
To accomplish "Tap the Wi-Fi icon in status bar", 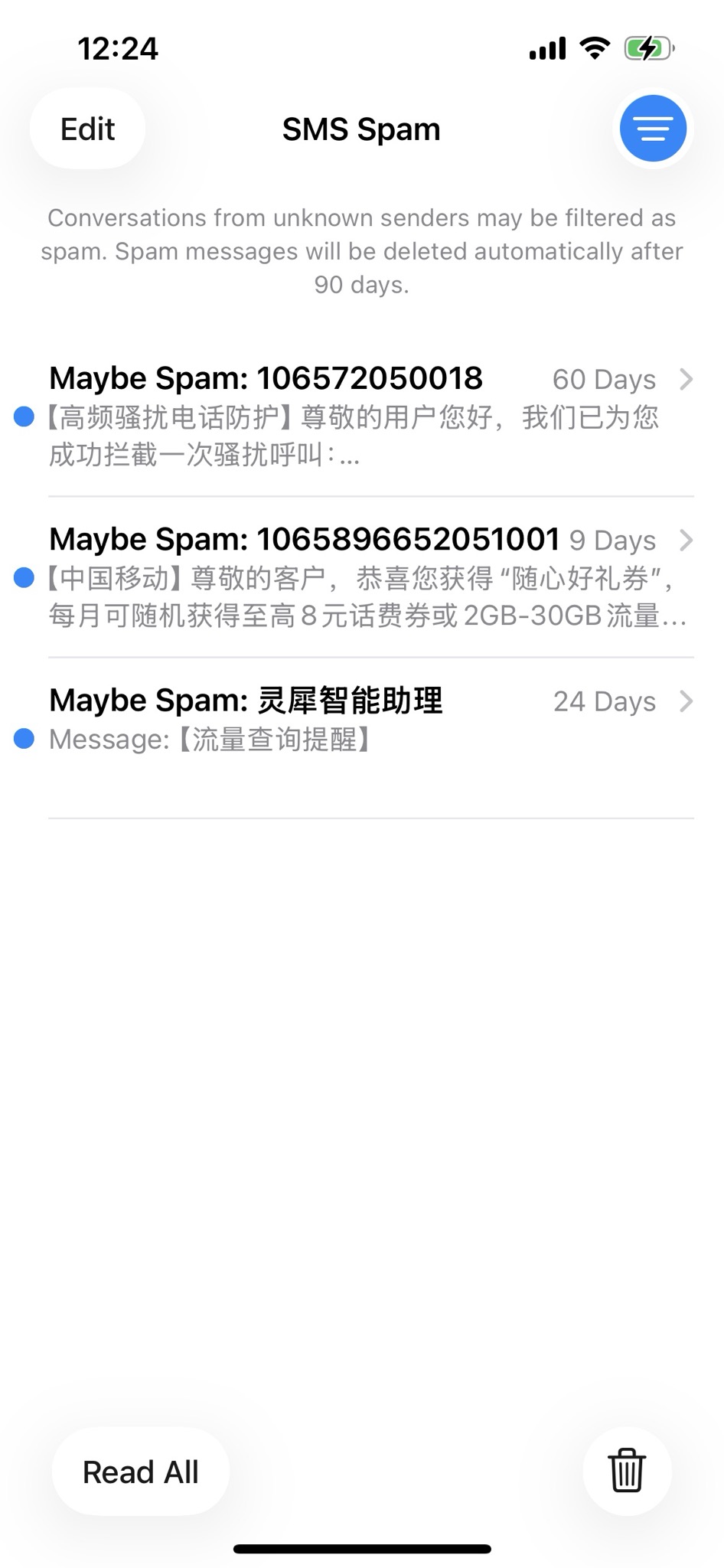I will [x=596, y=47].
